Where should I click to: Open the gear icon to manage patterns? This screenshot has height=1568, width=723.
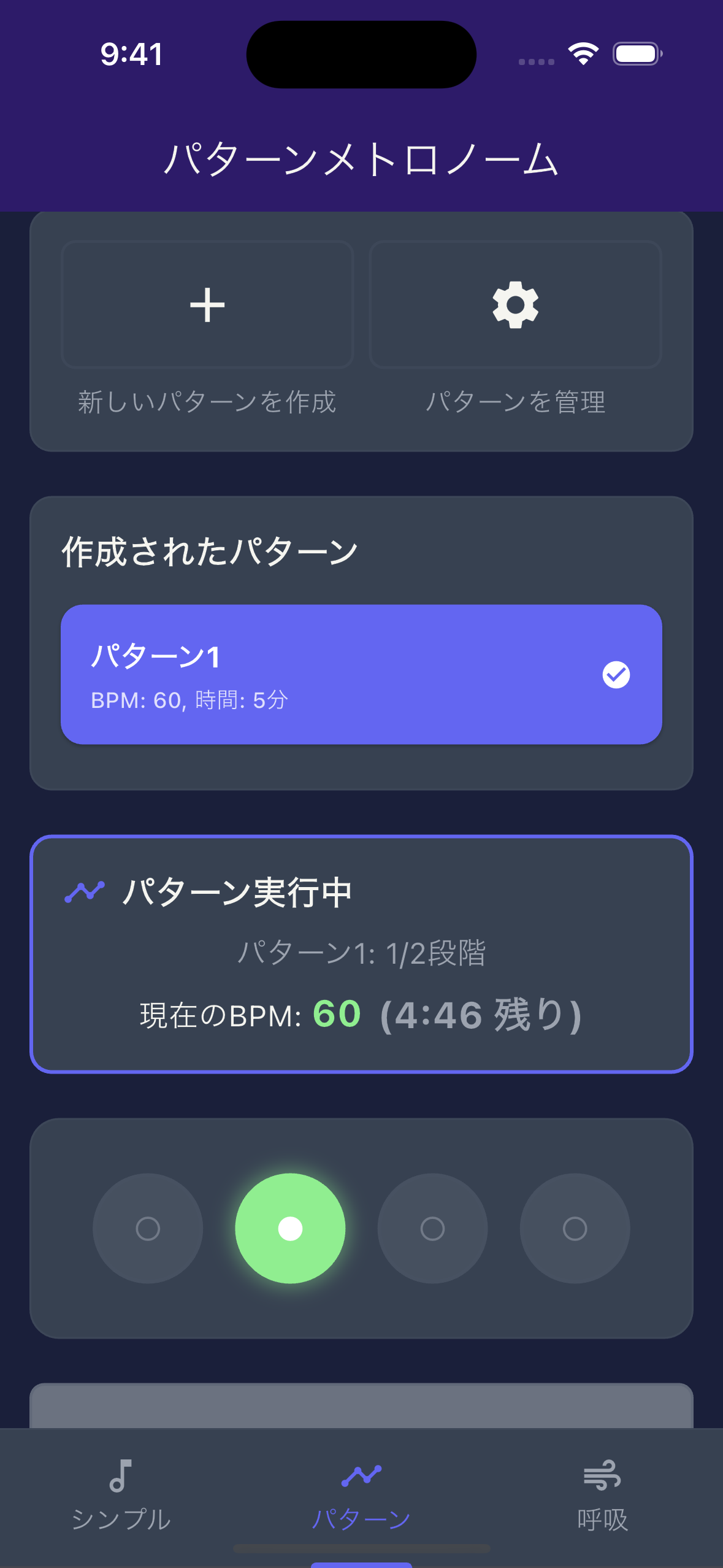coord(515,305)
